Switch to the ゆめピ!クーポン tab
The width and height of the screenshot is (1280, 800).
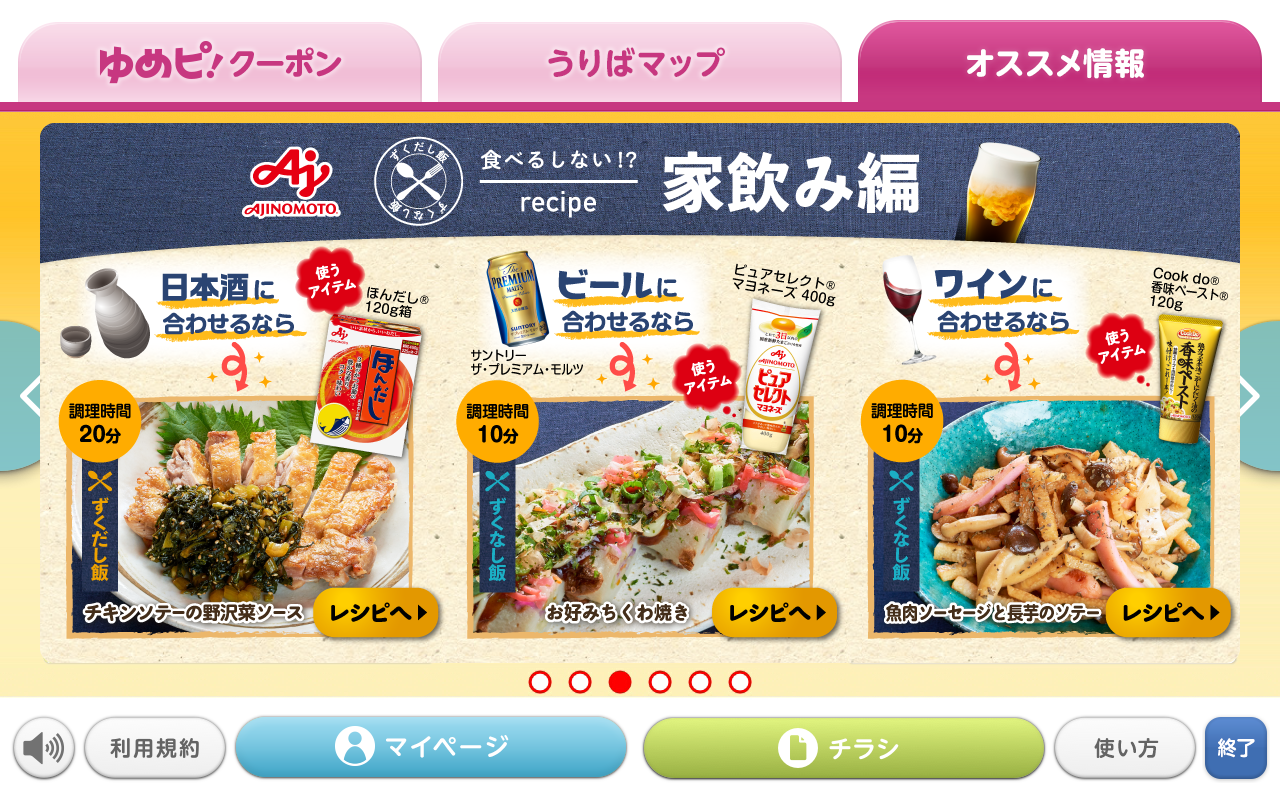click(220, 63)
